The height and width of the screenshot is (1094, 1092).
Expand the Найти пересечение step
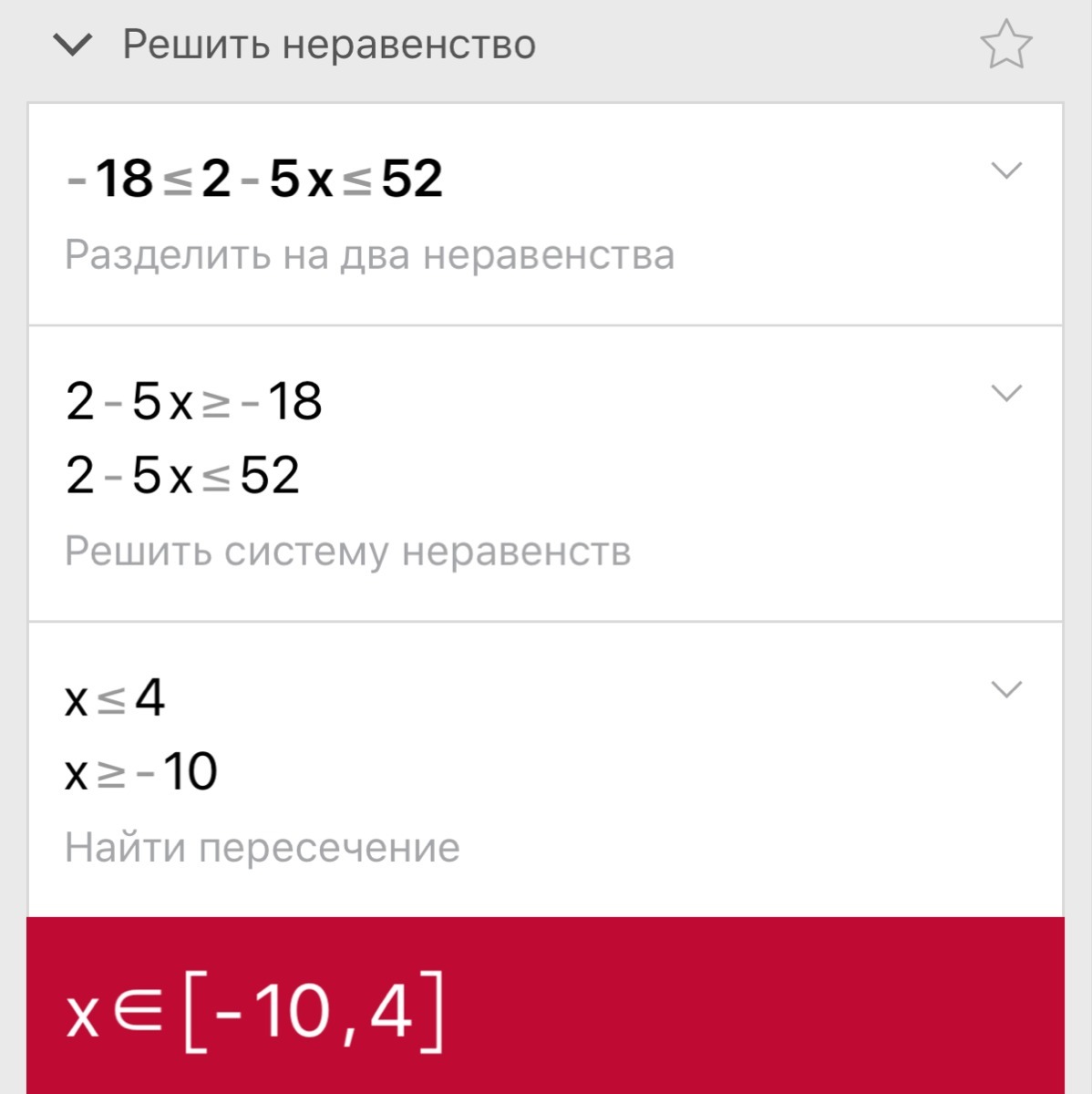pos(1005,689)
